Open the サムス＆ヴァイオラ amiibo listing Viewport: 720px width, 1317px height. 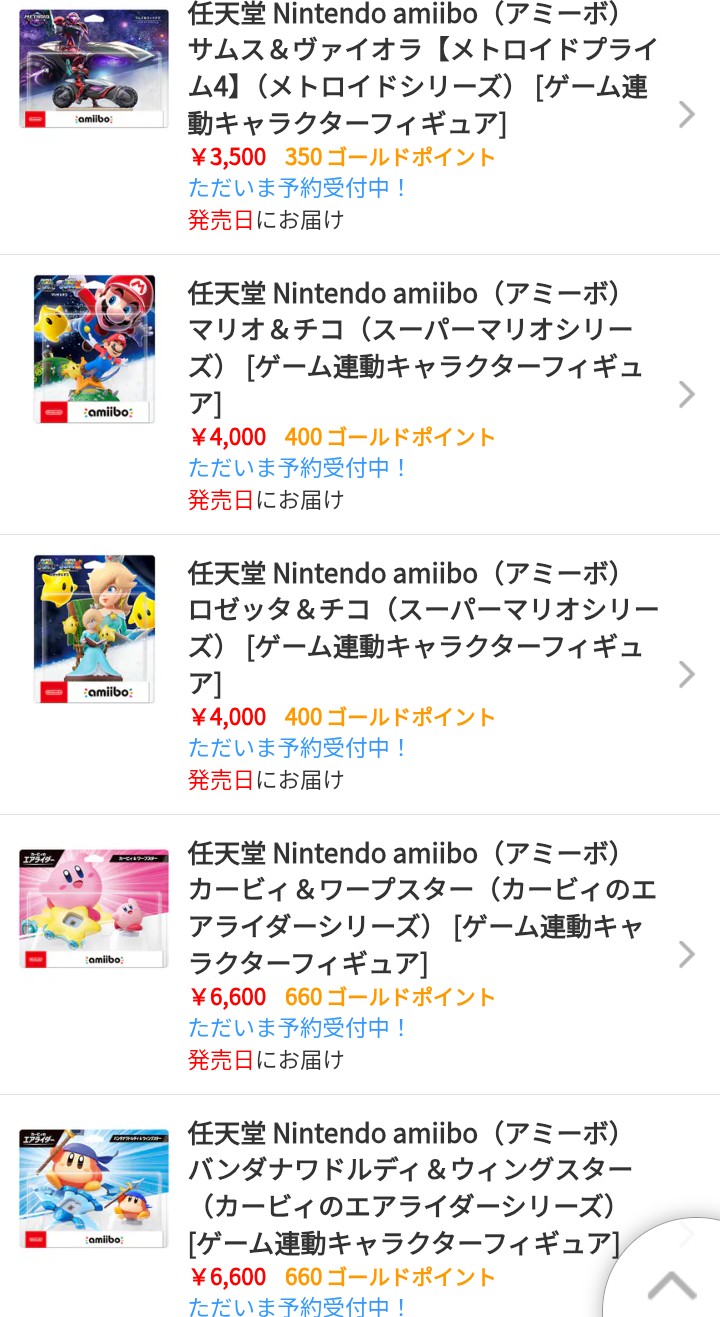(420, 68)
